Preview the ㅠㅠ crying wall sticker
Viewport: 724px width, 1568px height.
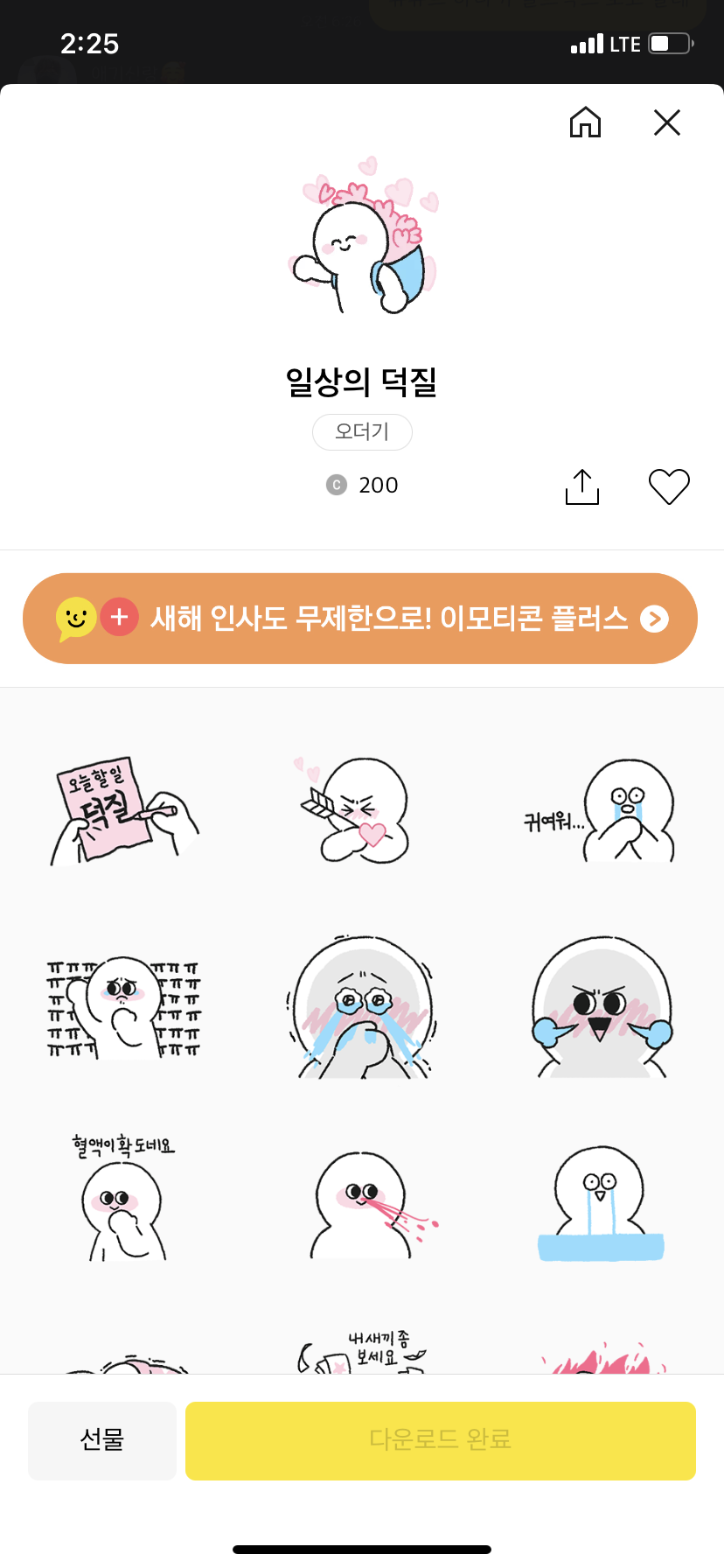[123, 1008]
